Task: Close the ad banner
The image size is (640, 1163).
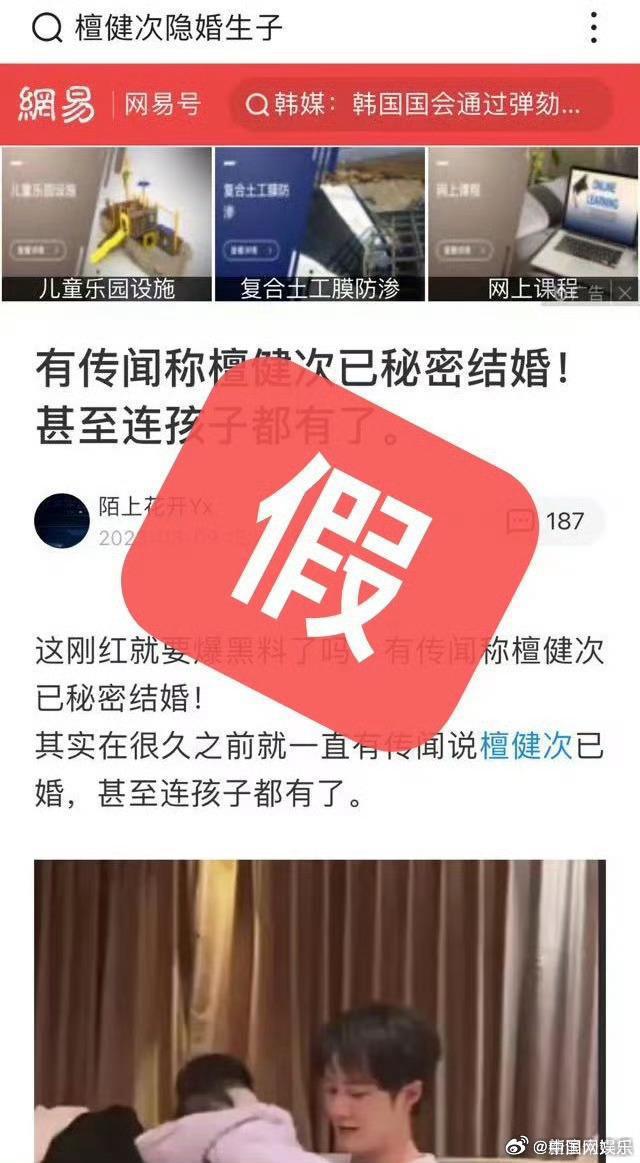Action: coord(625,292)
